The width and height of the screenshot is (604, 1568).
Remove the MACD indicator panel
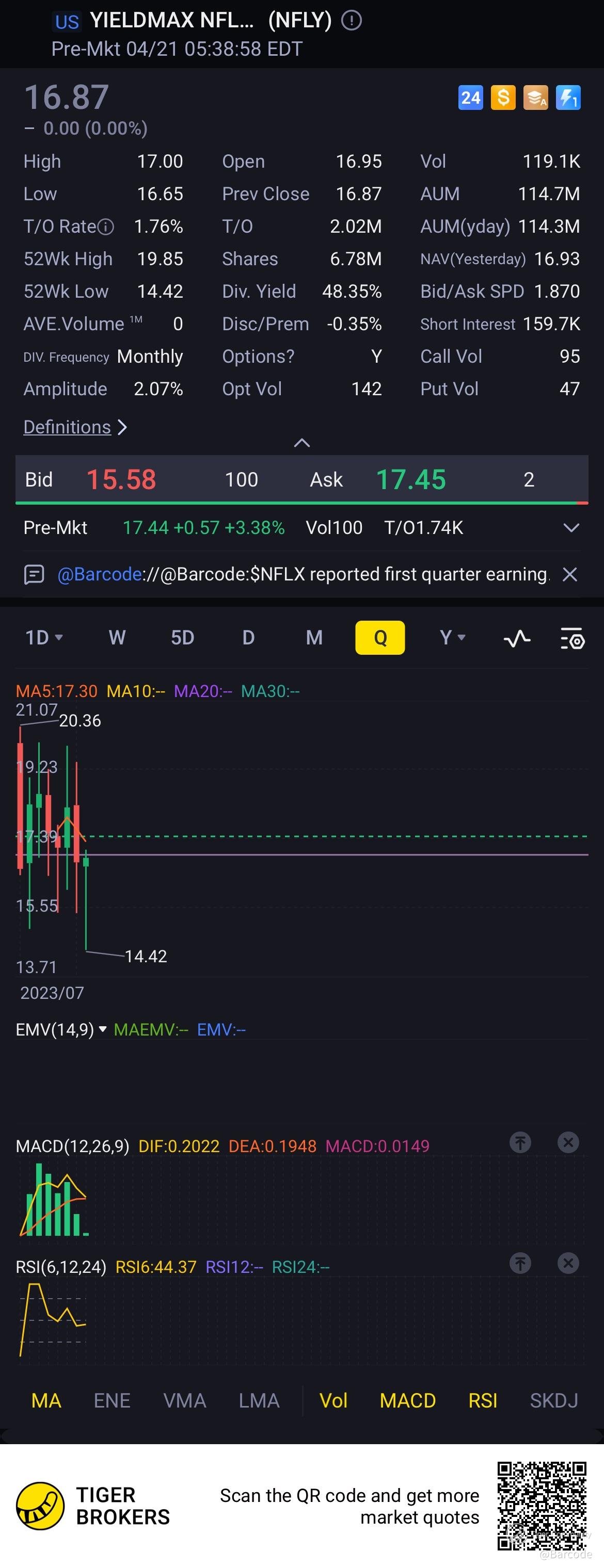point(568,1142)
